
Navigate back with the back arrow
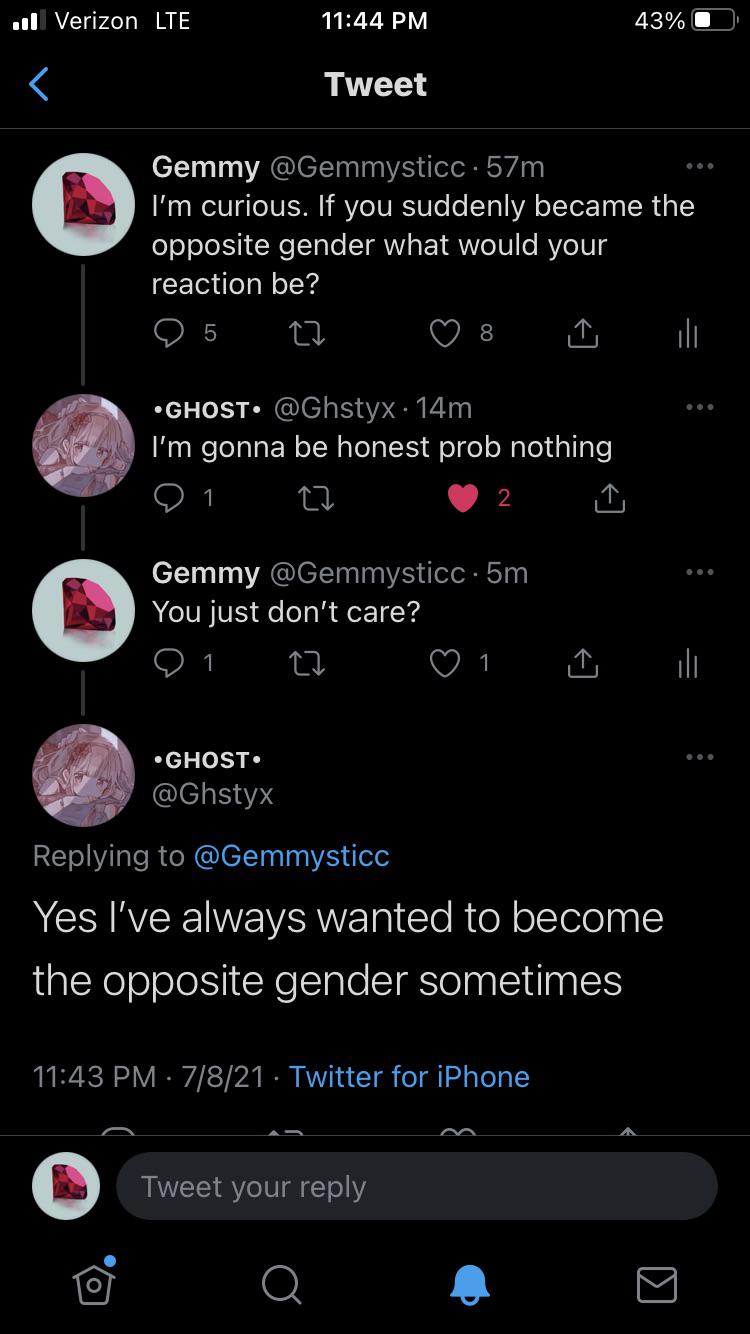pyautogui.click(x=38, y=84)
